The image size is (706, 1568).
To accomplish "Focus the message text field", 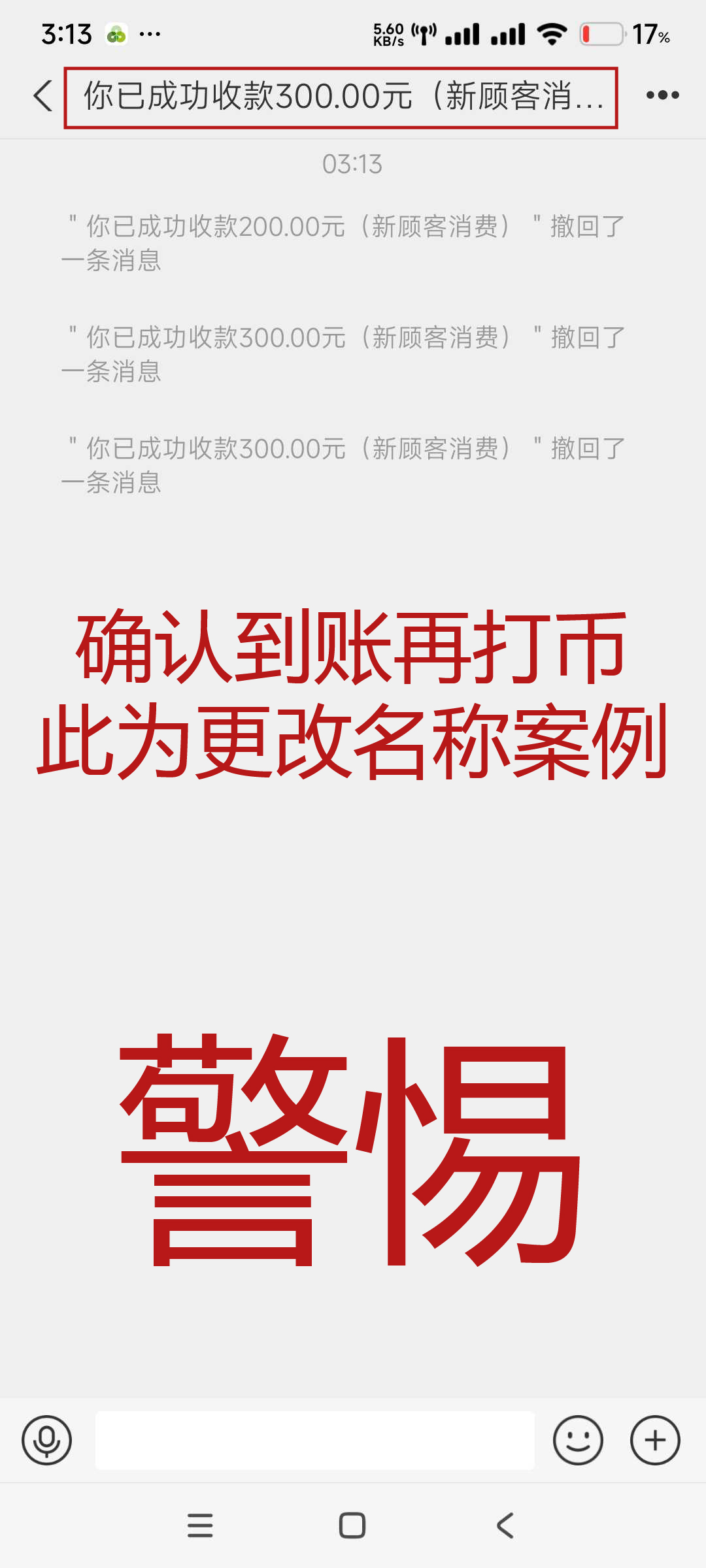I will [314, 1441].
